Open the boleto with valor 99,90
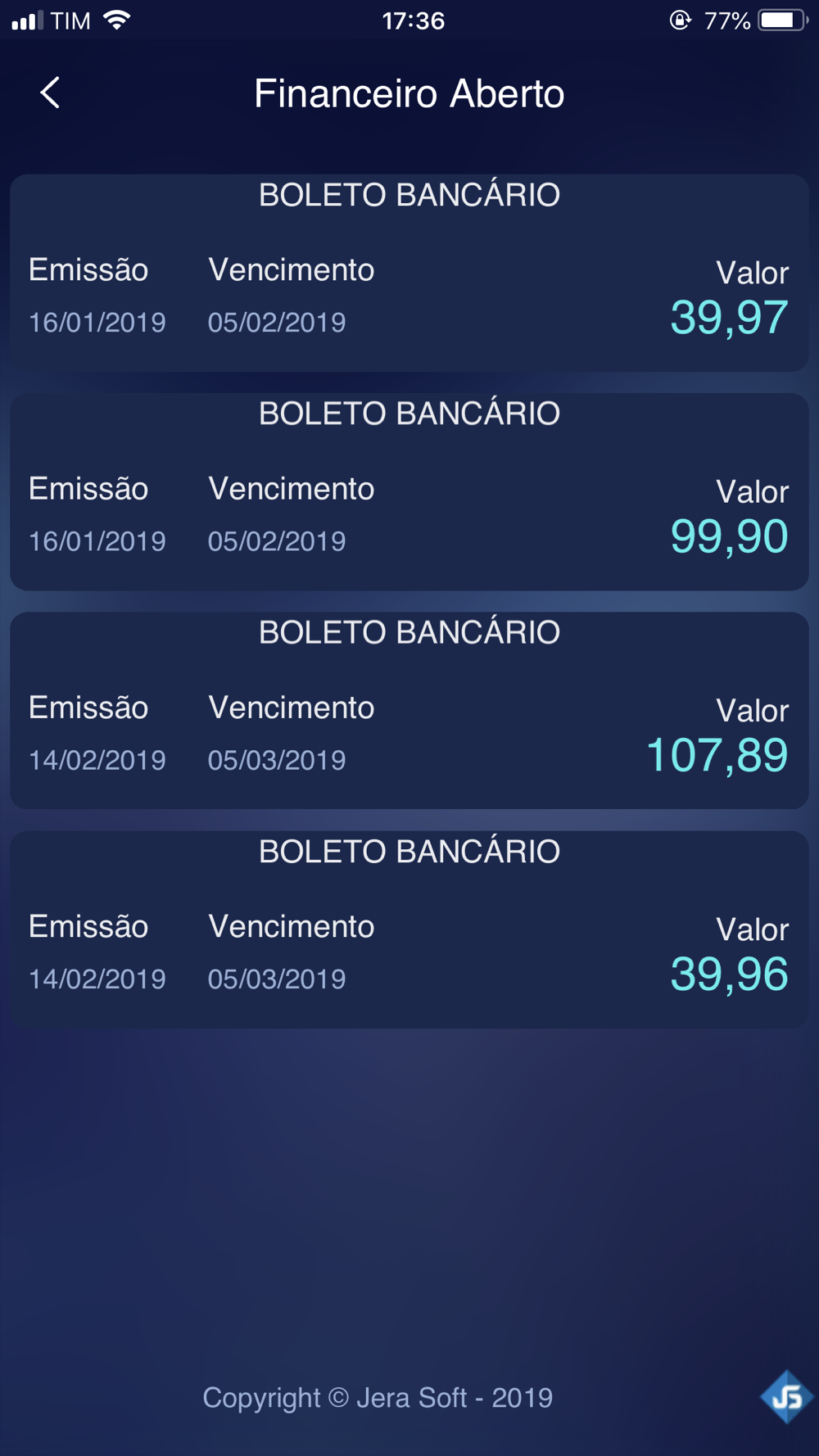The image size is (819, 1456). coord(409,491)
